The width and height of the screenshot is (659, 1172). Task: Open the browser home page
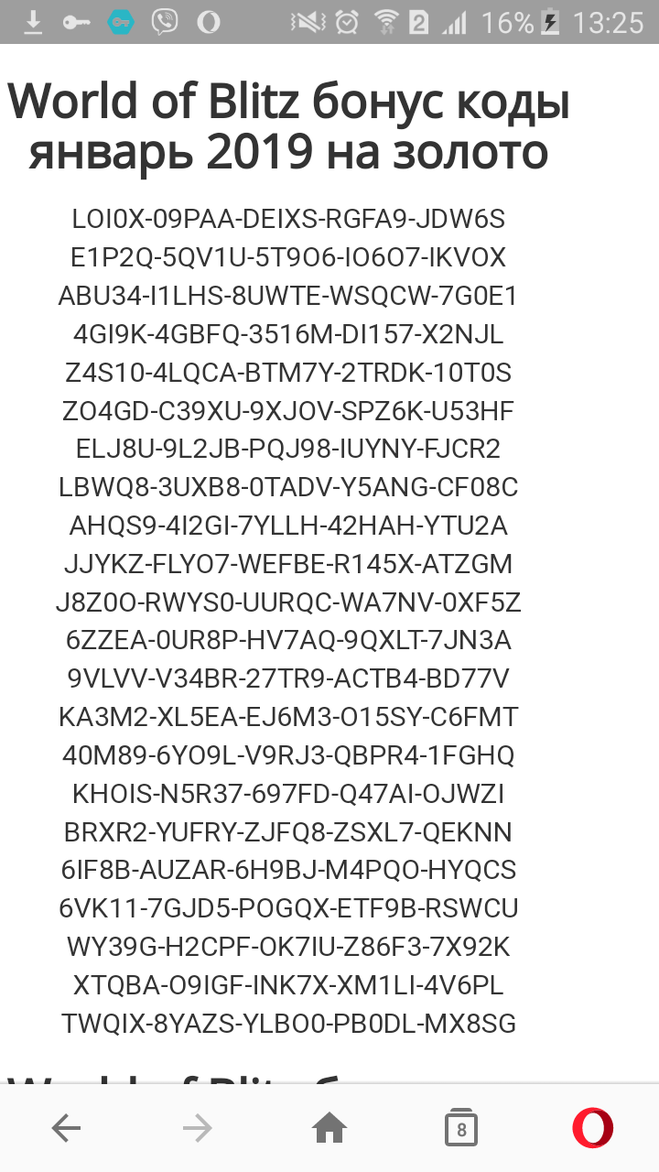pos(329,1128)
